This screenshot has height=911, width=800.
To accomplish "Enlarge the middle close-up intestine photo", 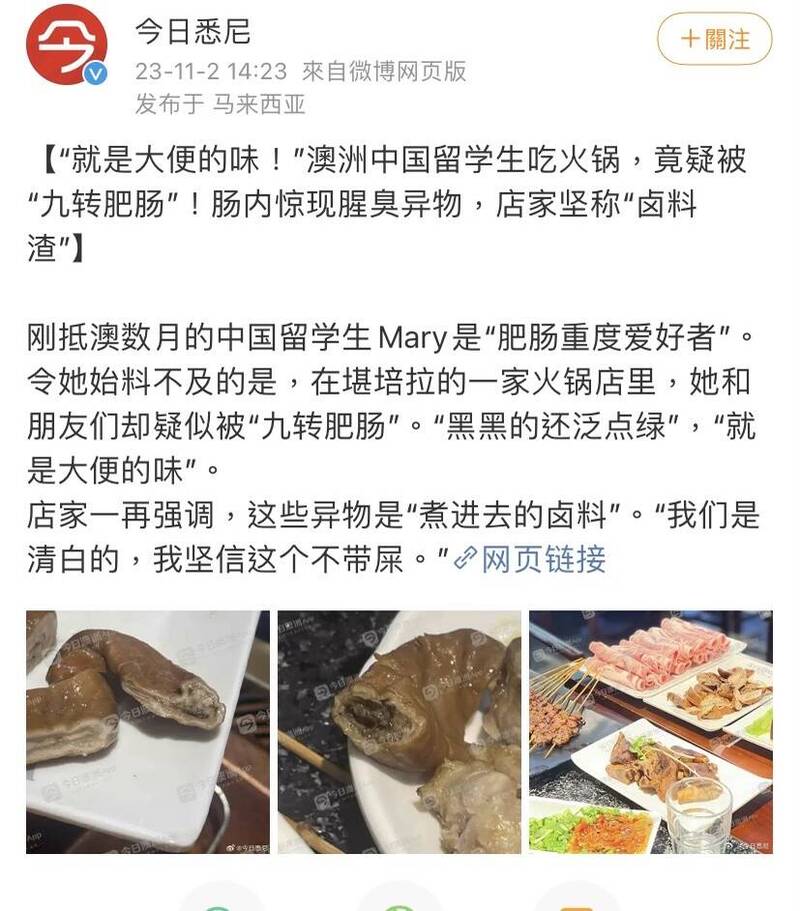I will [399, 732].
